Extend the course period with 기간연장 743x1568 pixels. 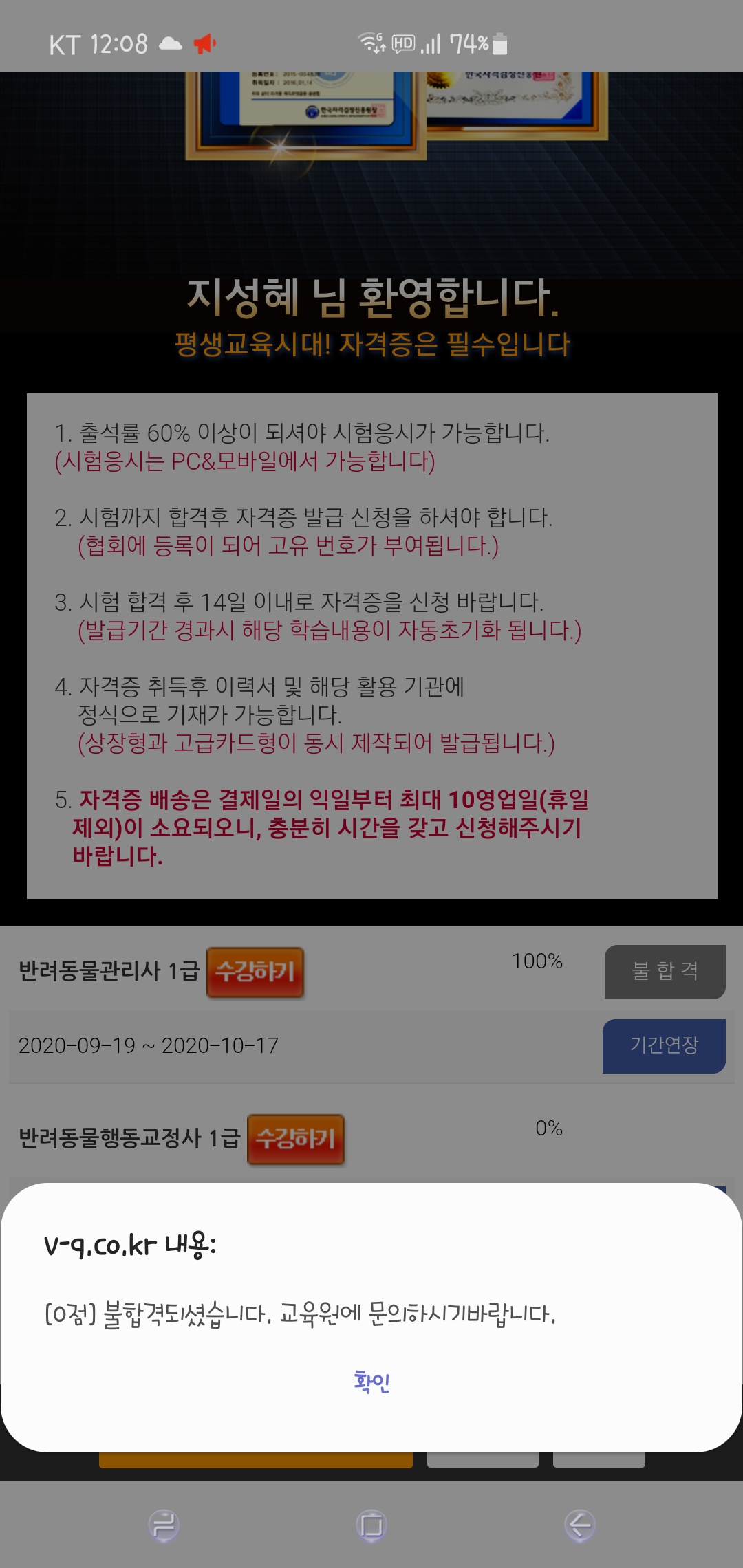[x=664, y=1045]
